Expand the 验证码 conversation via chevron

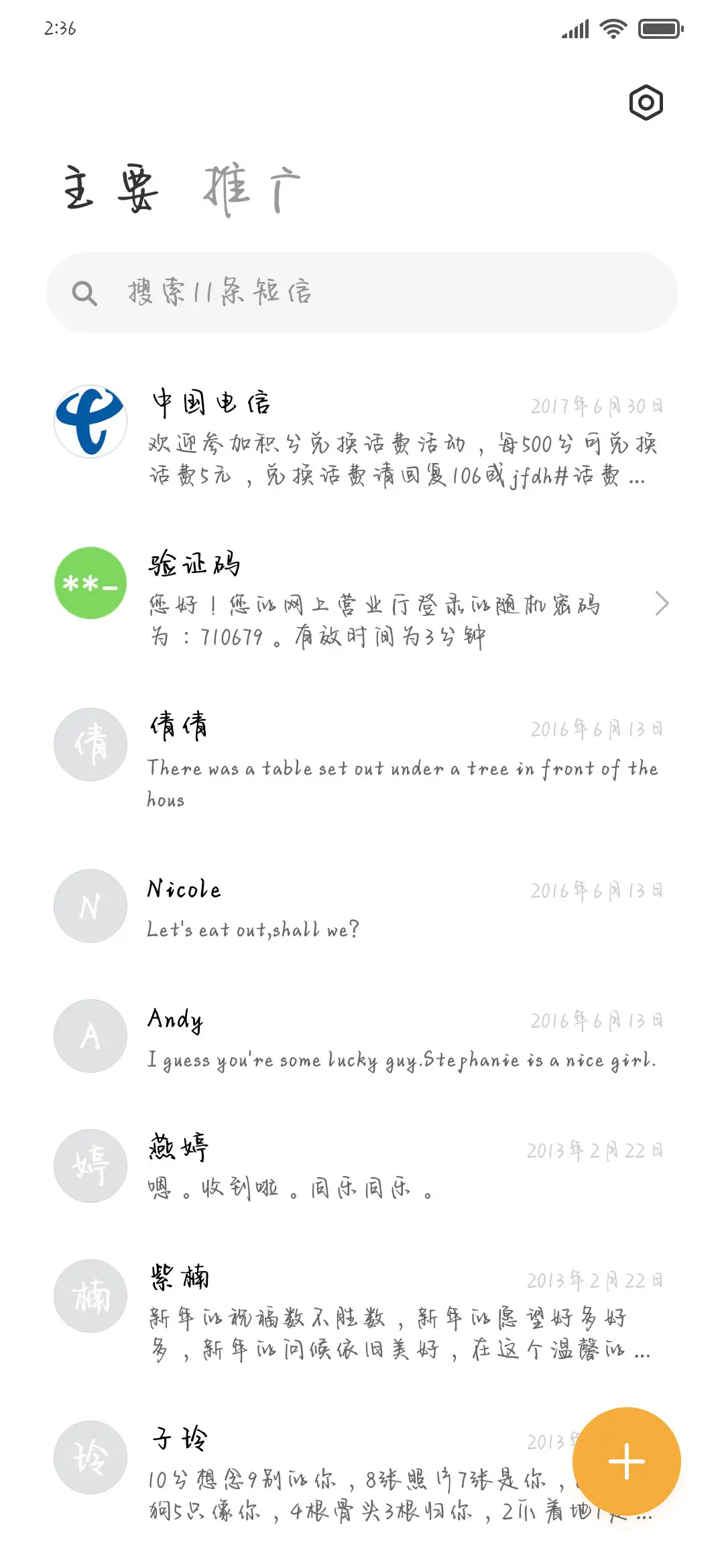click(663, 603)
